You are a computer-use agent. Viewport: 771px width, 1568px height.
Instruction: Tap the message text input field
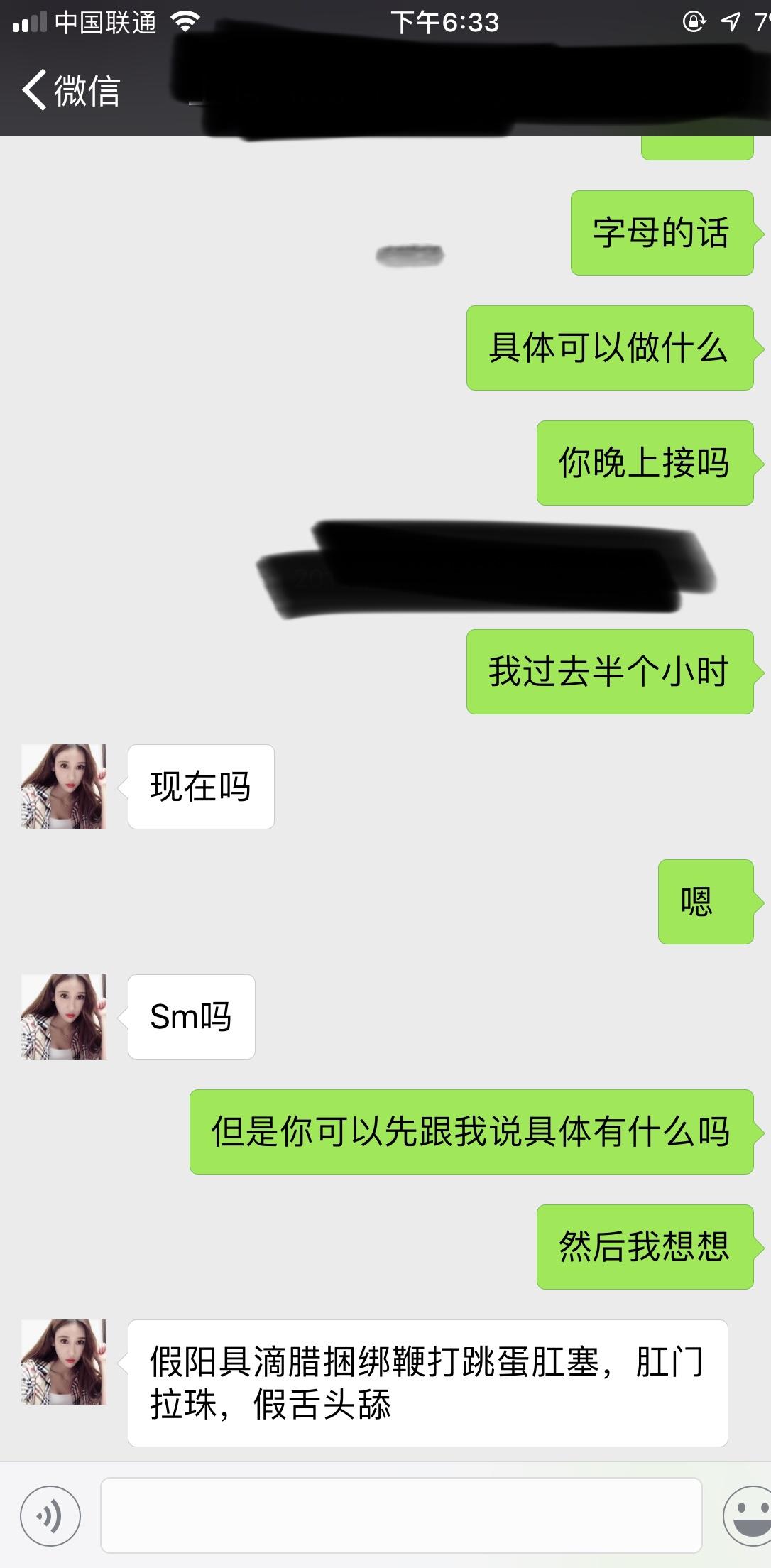[x=401, y=1517]
